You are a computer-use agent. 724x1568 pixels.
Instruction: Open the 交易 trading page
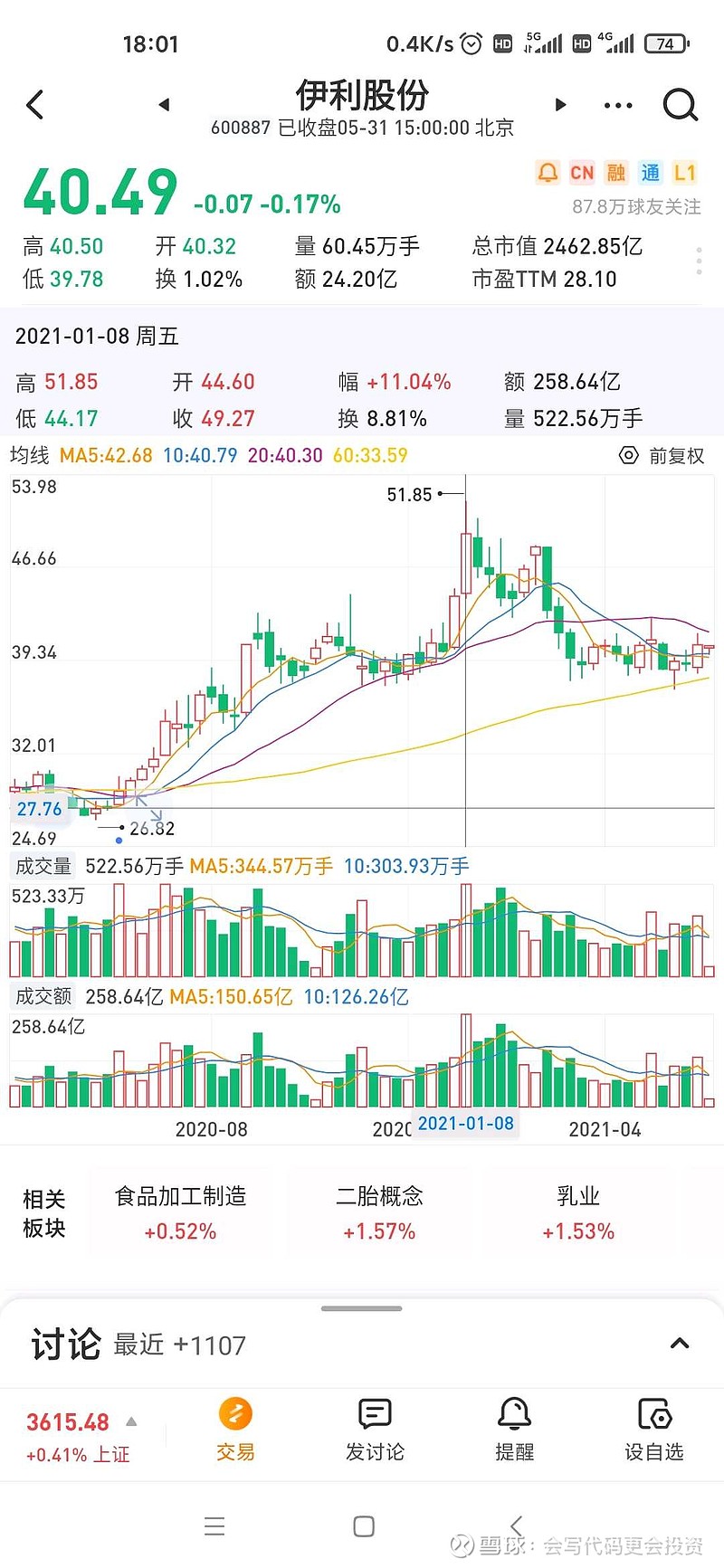point(235,1430)
